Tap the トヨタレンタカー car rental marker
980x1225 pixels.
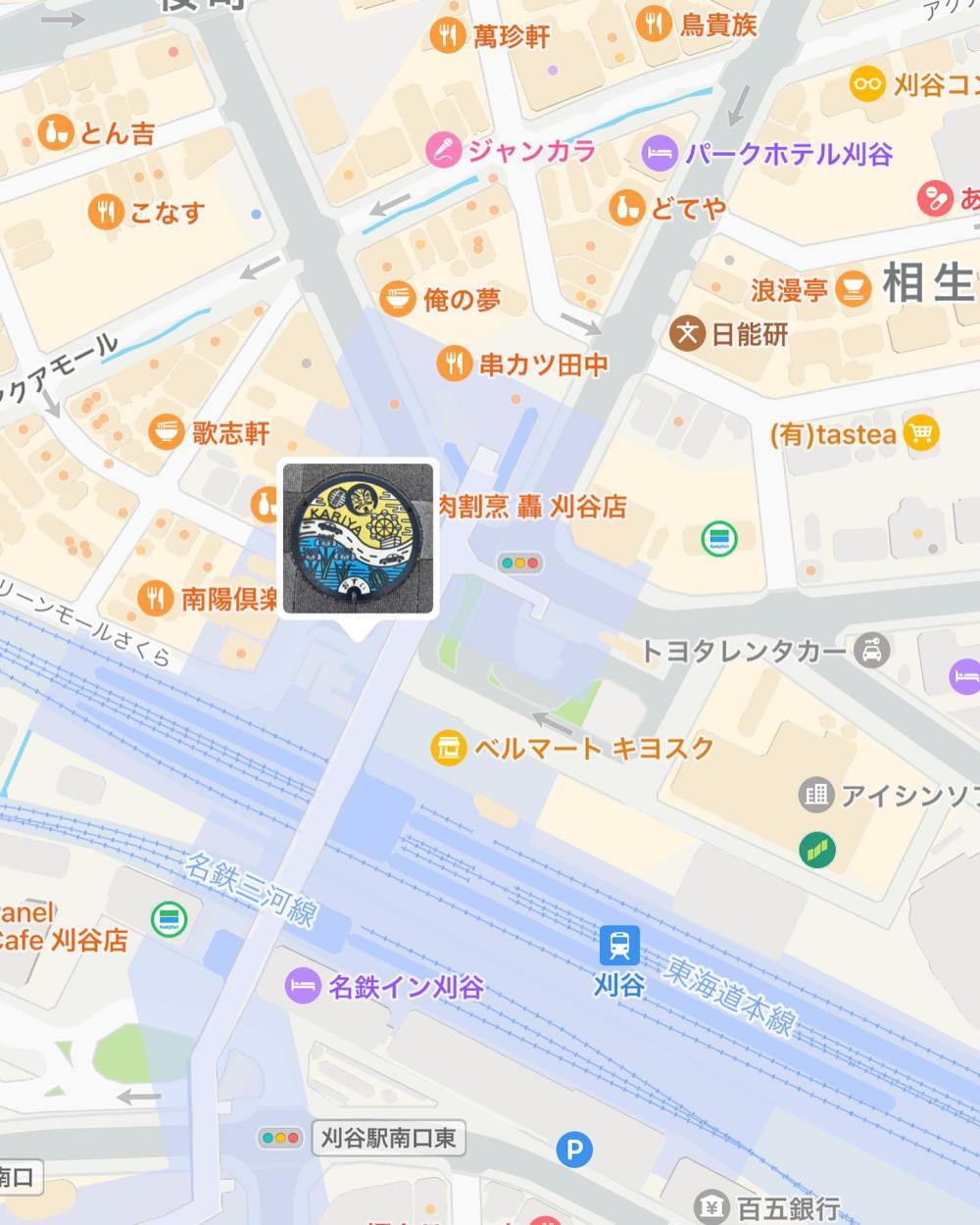[x=871, y=650]
